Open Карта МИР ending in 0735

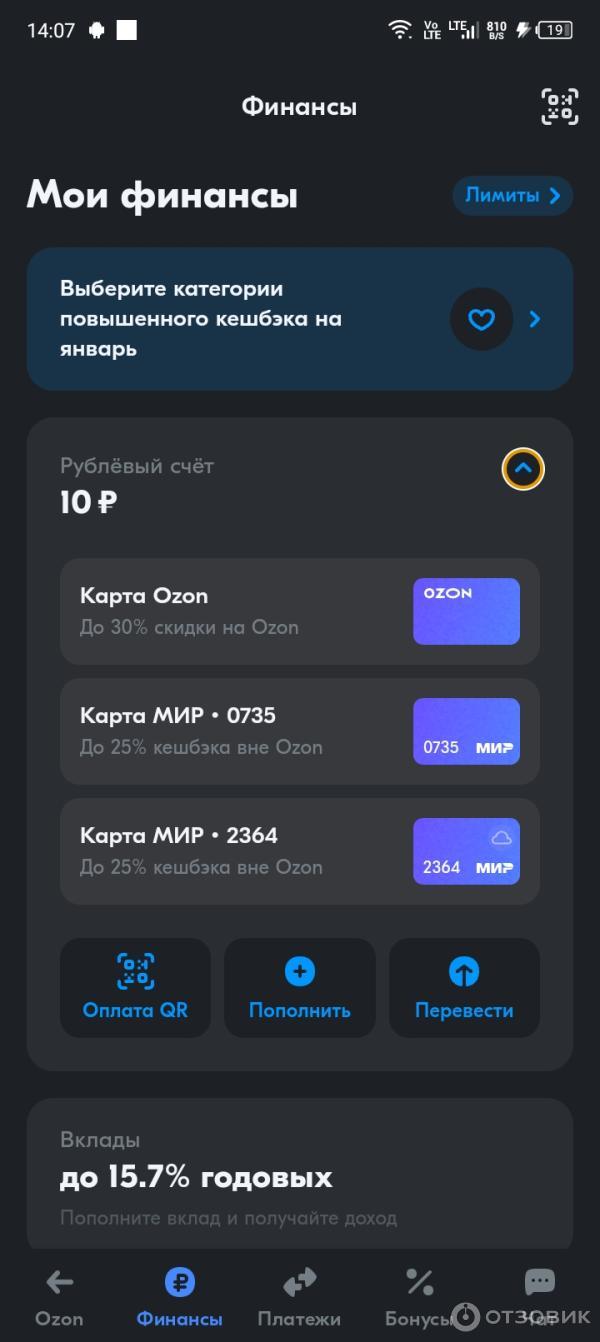(299, 731)
